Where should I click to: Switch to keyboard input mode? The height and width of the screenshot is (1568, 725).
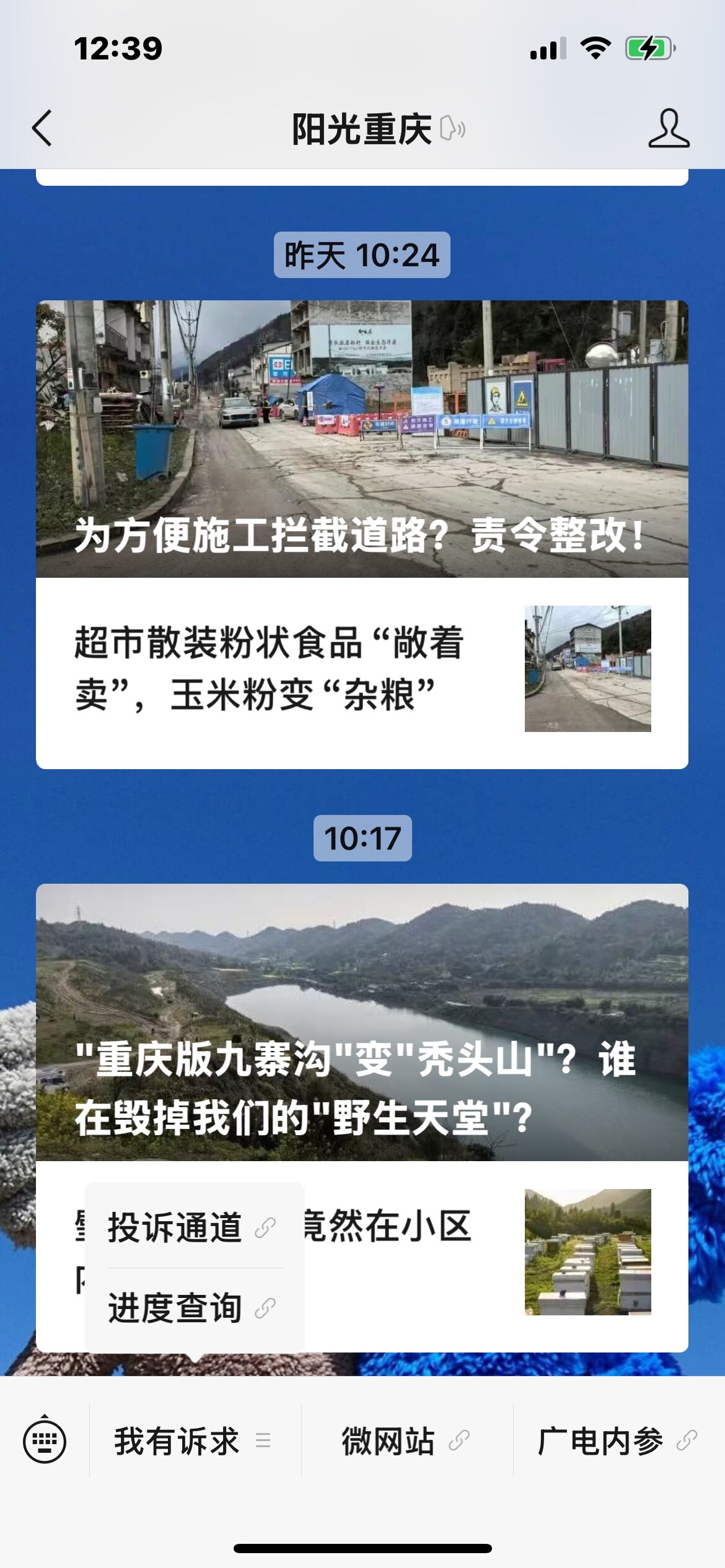[x=45, y=1440]
